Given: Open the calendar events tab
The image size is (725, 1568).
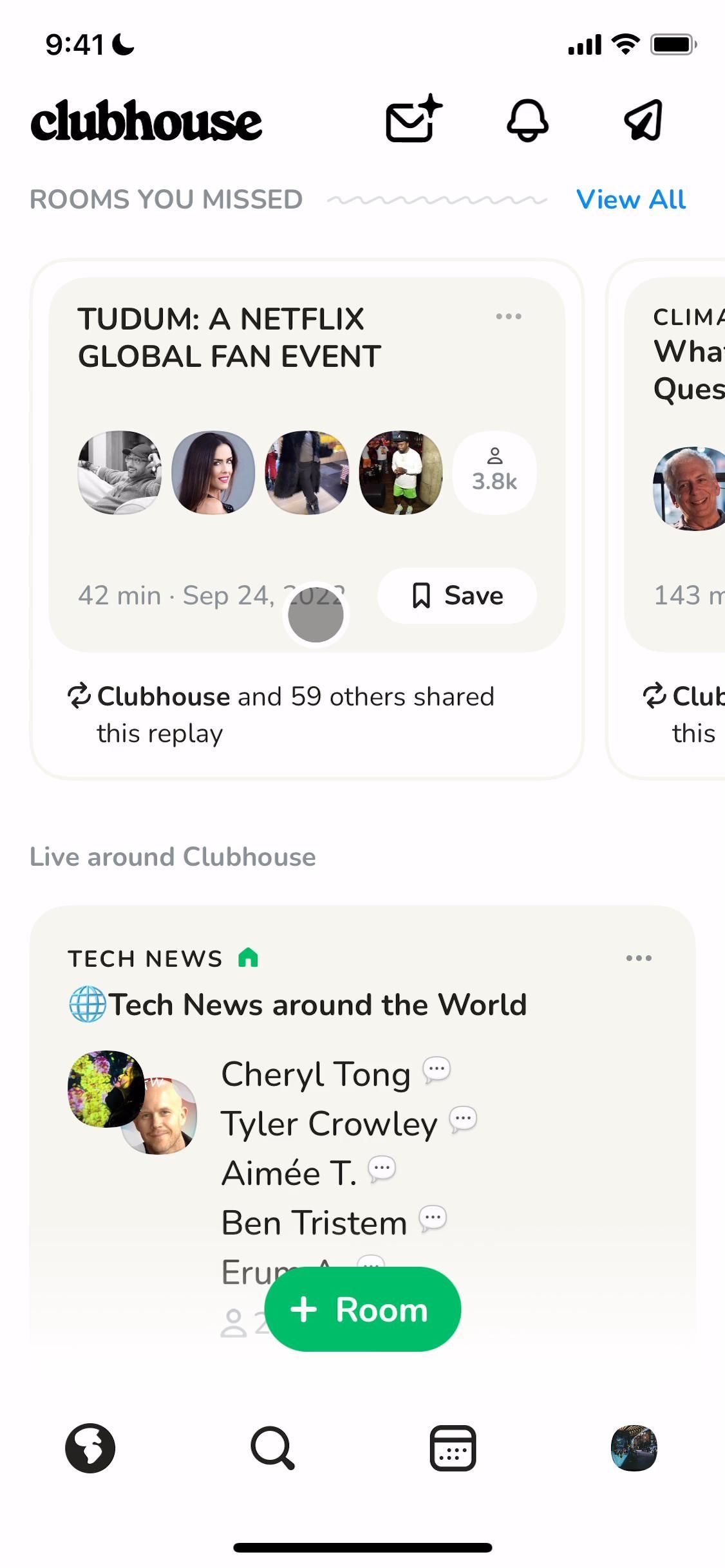Looking at the screenshot, I should [453, 1448].
